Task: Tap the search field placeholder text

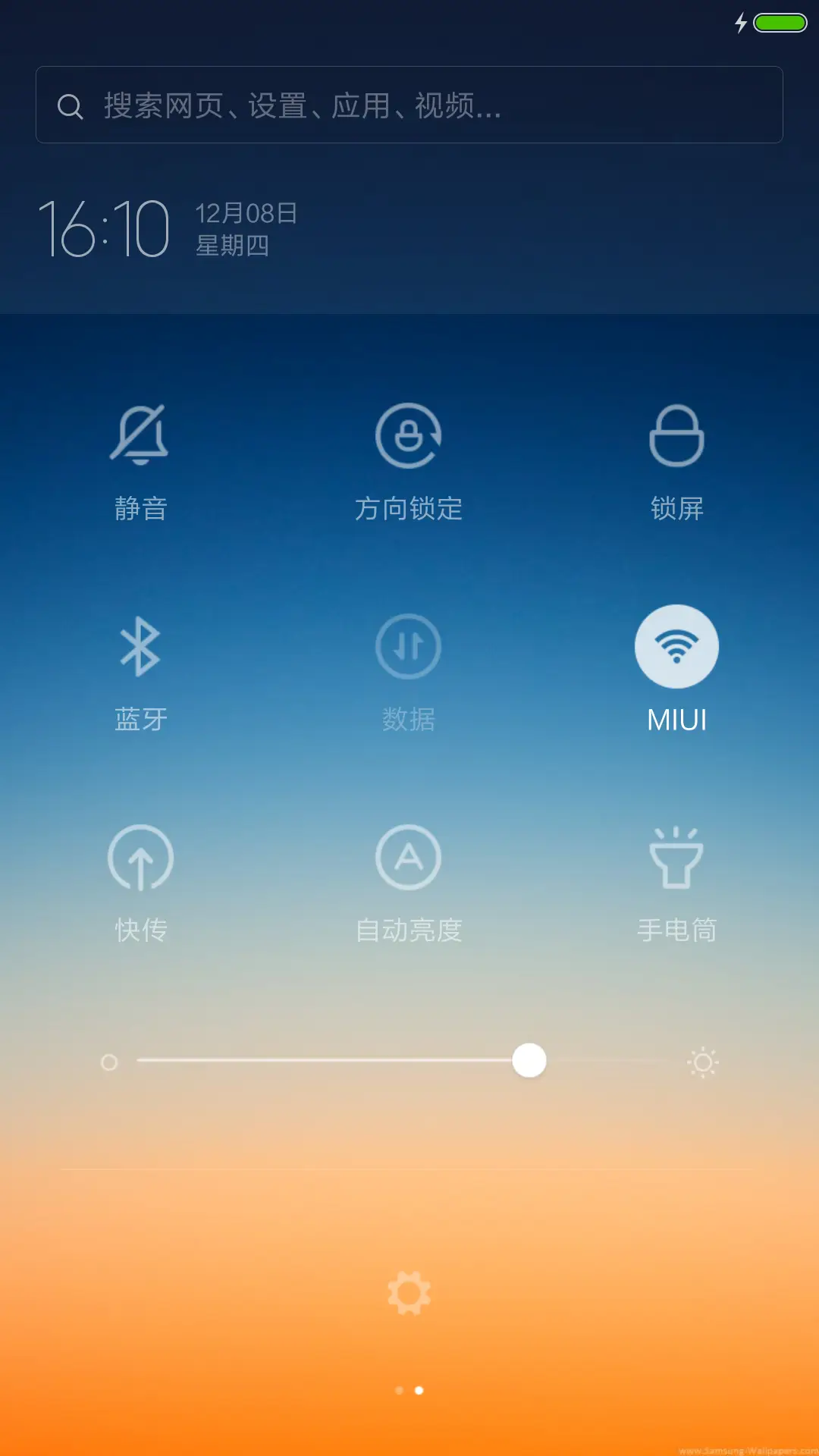Action: [x=300, y=106]
